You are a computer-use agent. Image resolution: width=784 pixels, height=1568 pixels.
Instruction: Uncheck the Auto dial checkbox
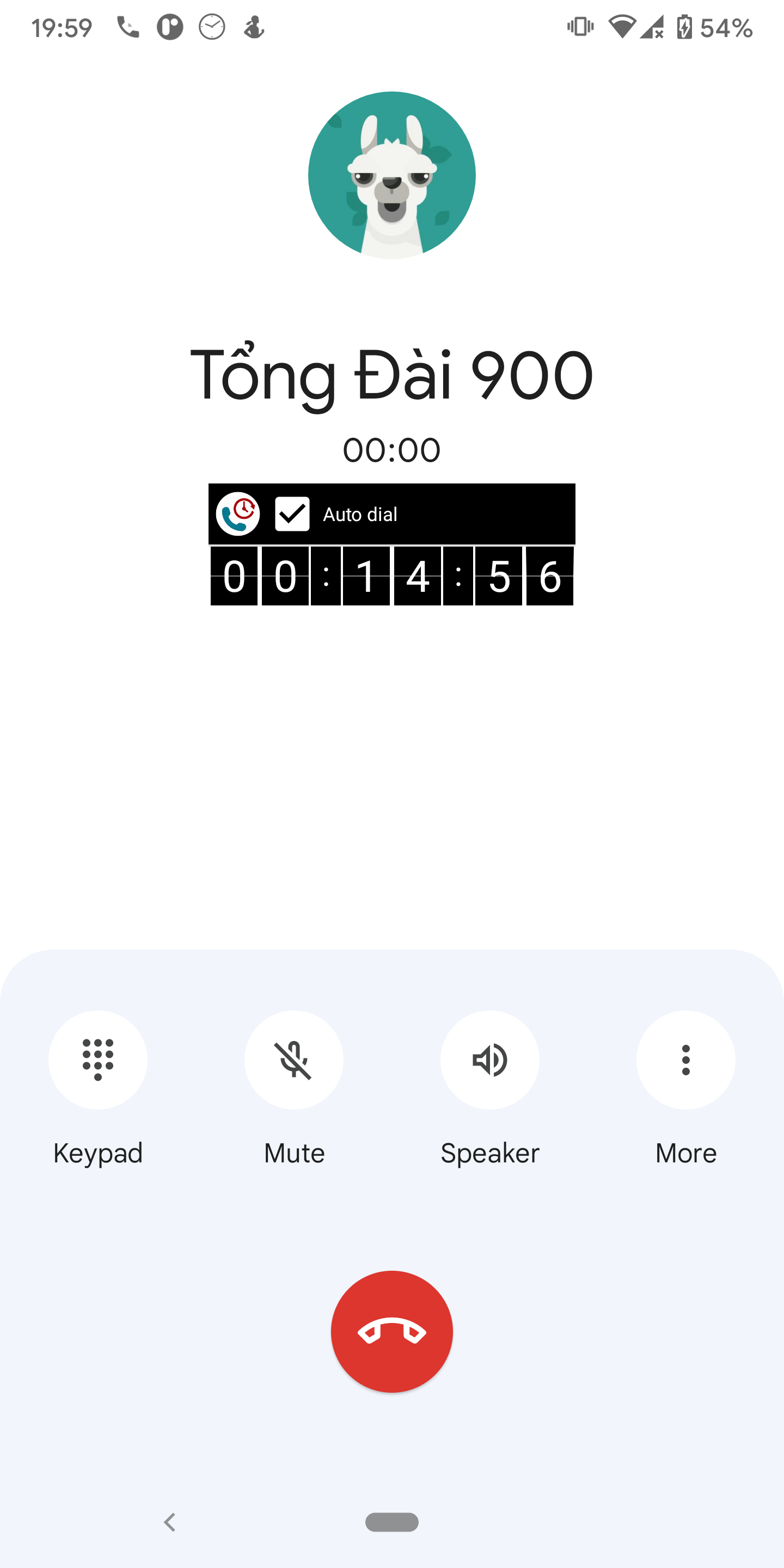(x=292, y=514)
